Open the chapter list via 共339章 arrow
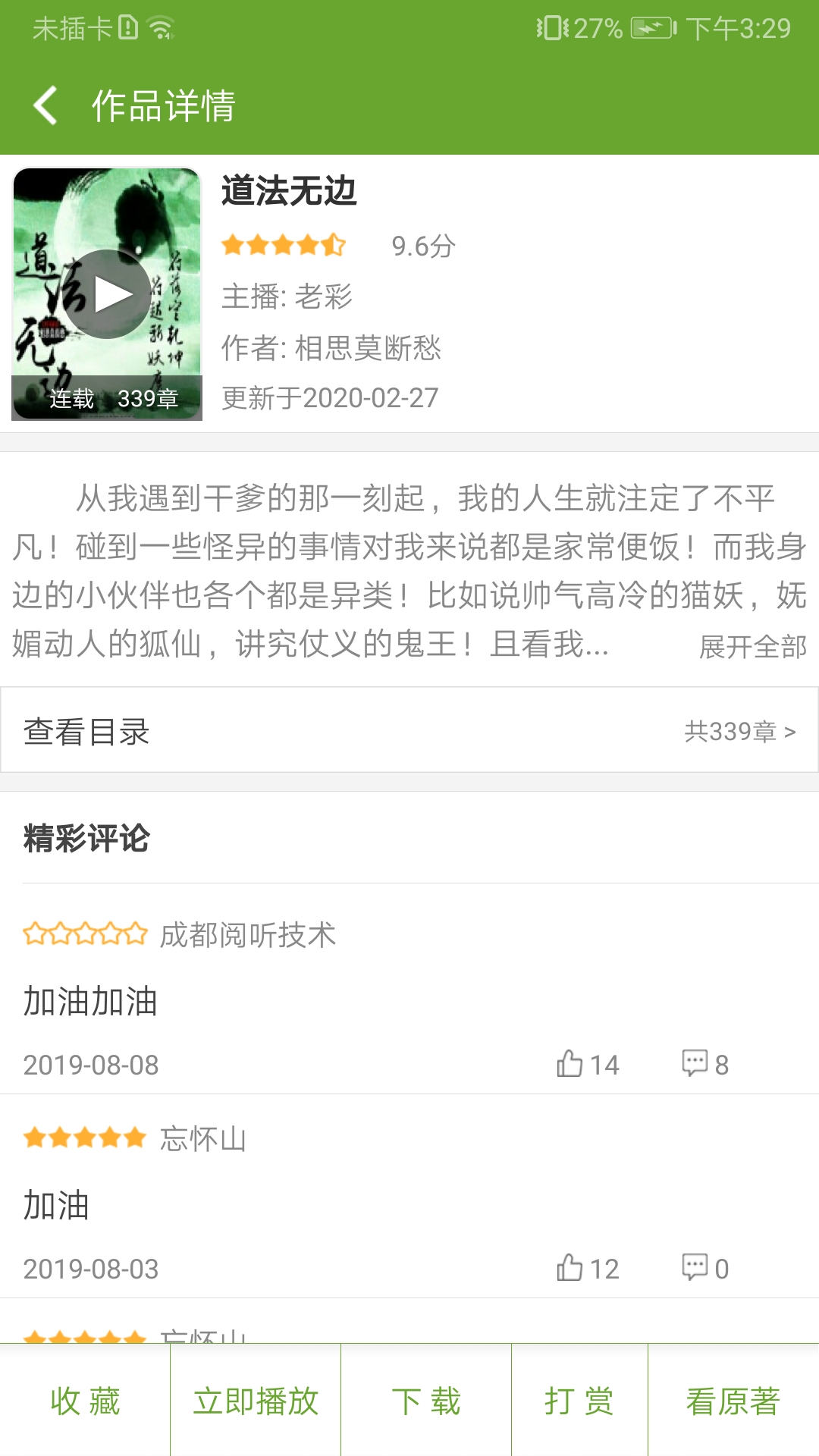 click(x=738, y=732)
